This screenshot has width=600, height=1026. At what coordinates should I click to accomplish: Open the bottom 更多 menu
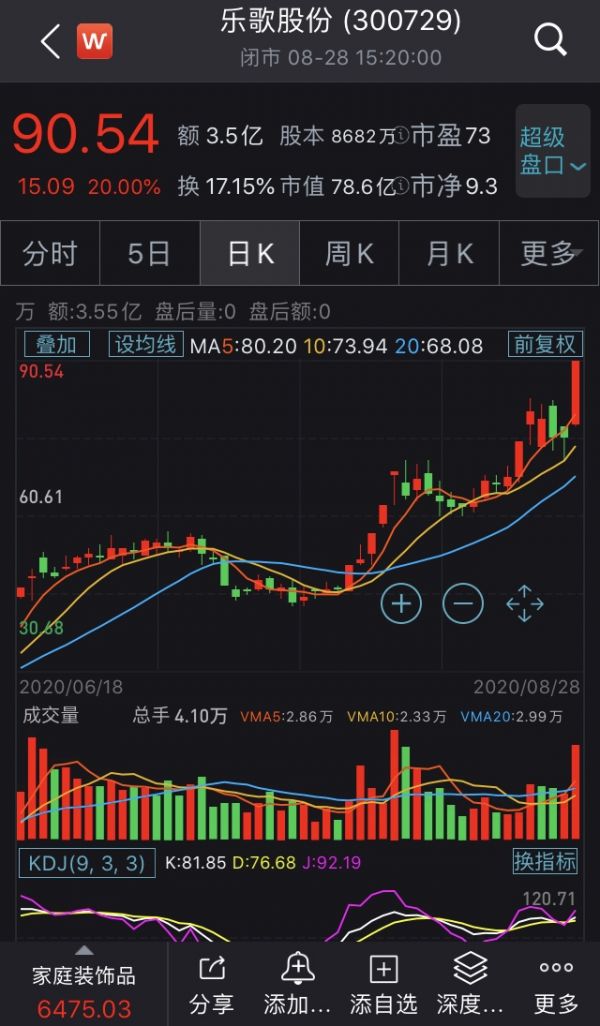556,983
